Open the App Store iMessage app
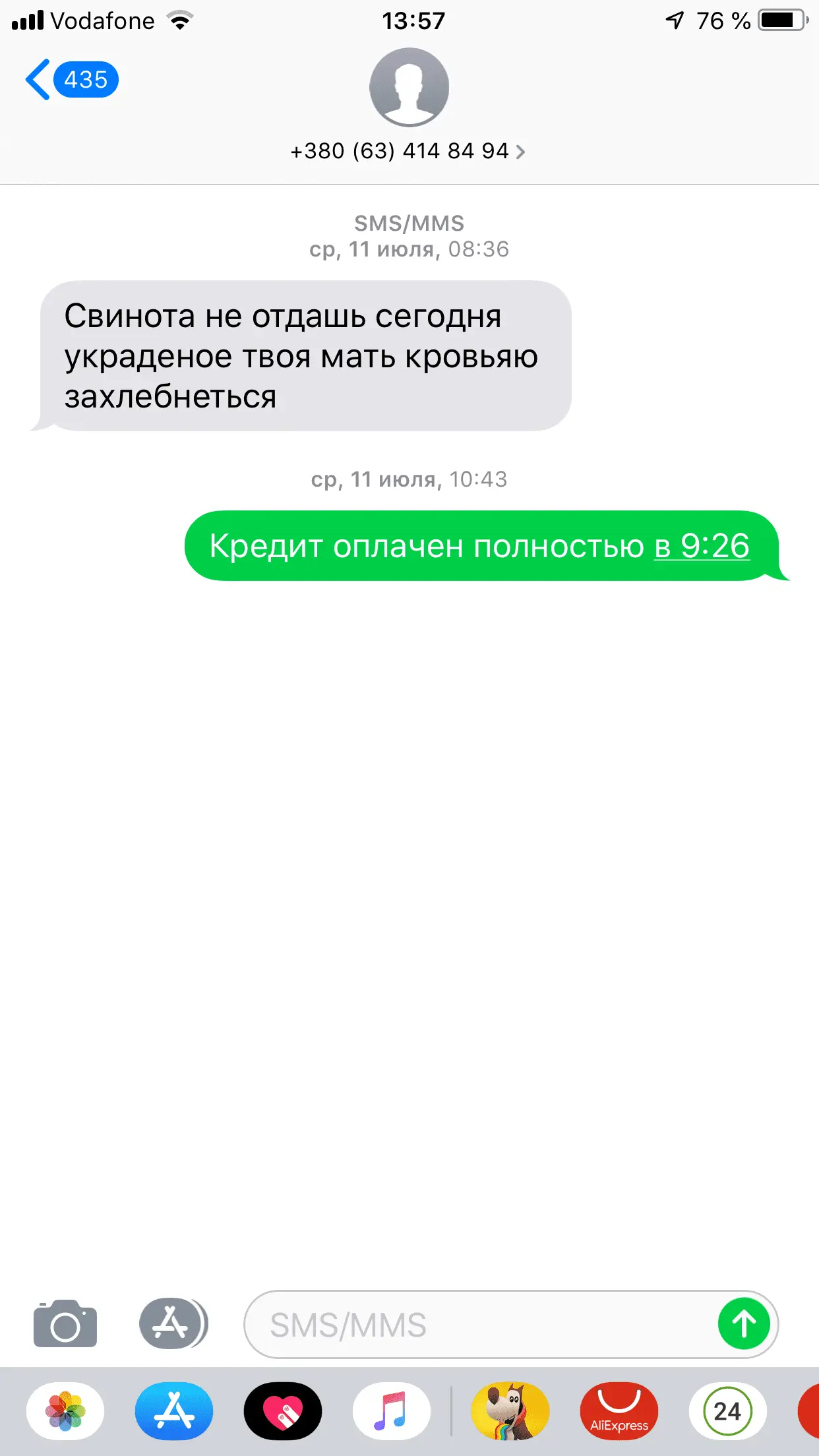 tap(173, 1411)
